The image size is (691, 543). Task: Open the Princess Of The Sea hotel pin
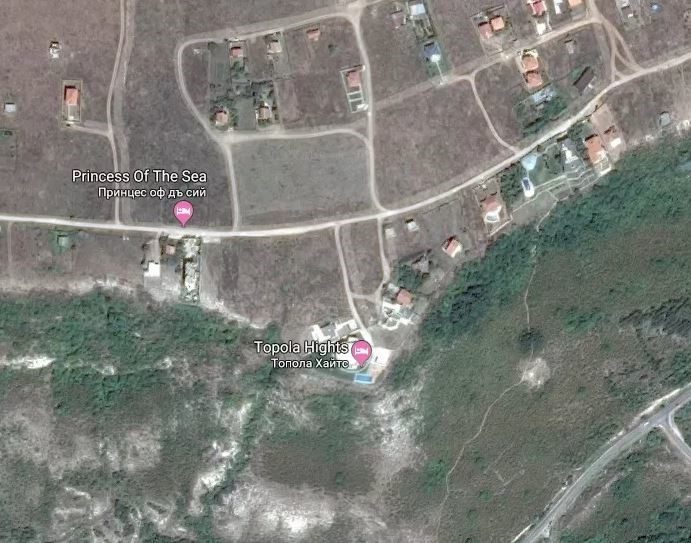point(183,211)
